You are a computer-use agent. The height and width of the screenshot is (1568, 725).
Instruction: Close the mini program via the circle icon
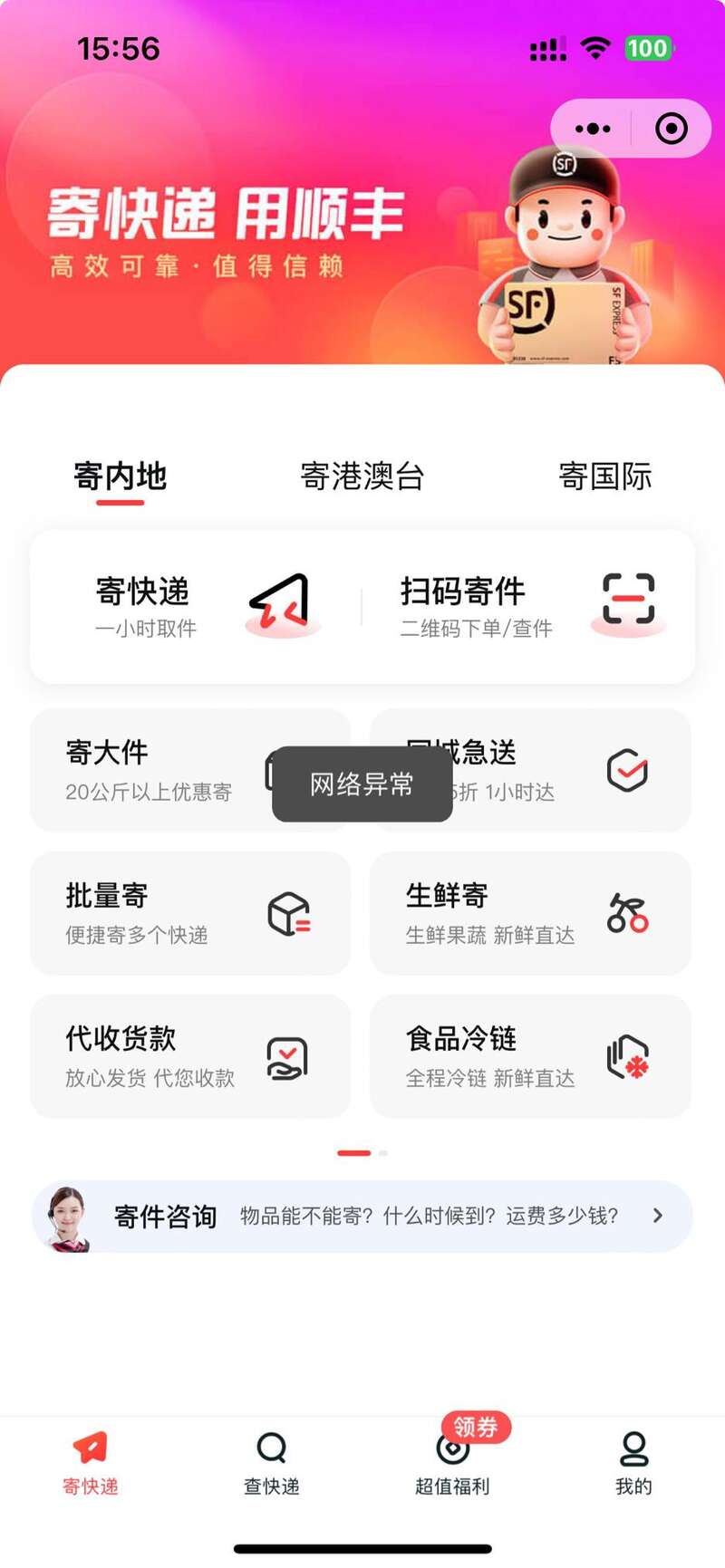coord(672,129)
